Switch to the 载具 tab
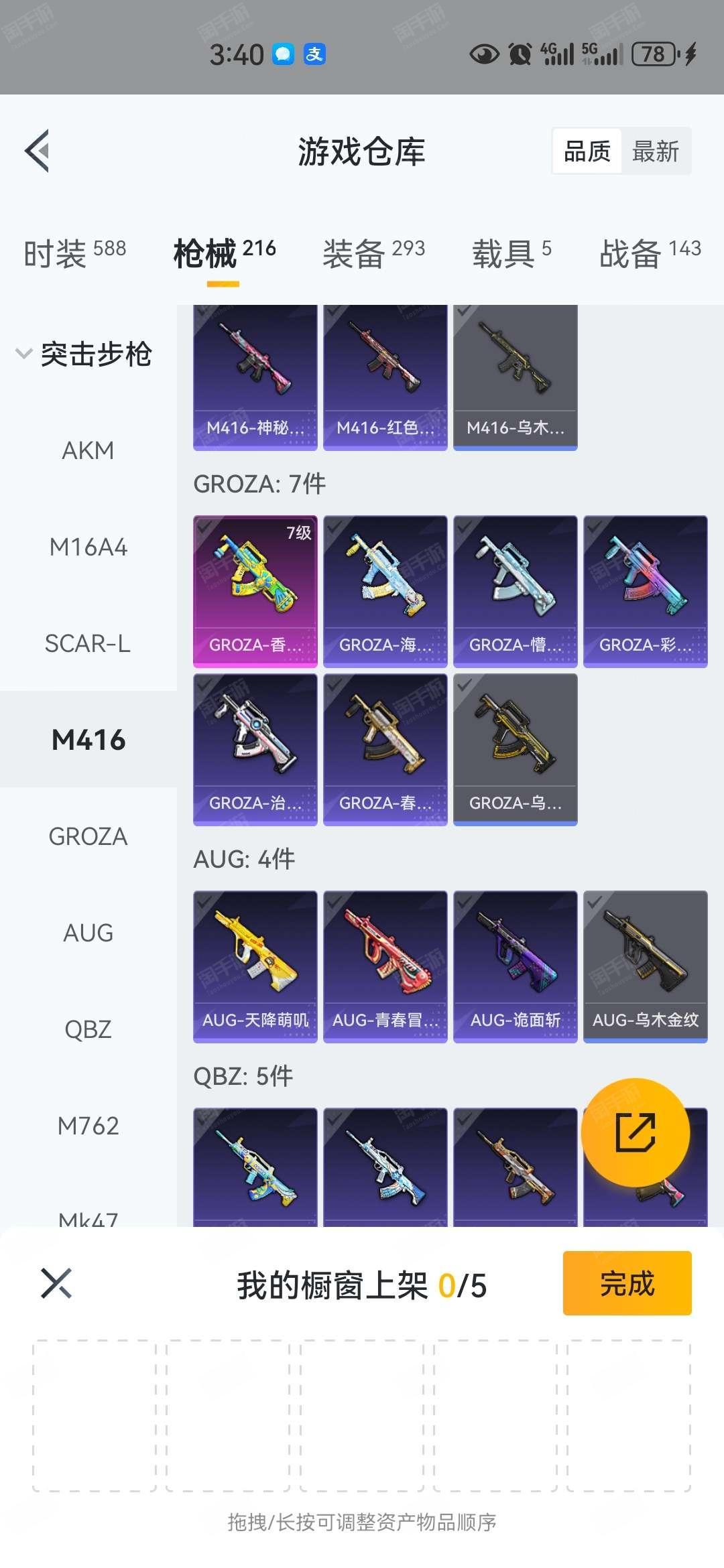 (x=511, y=254)
